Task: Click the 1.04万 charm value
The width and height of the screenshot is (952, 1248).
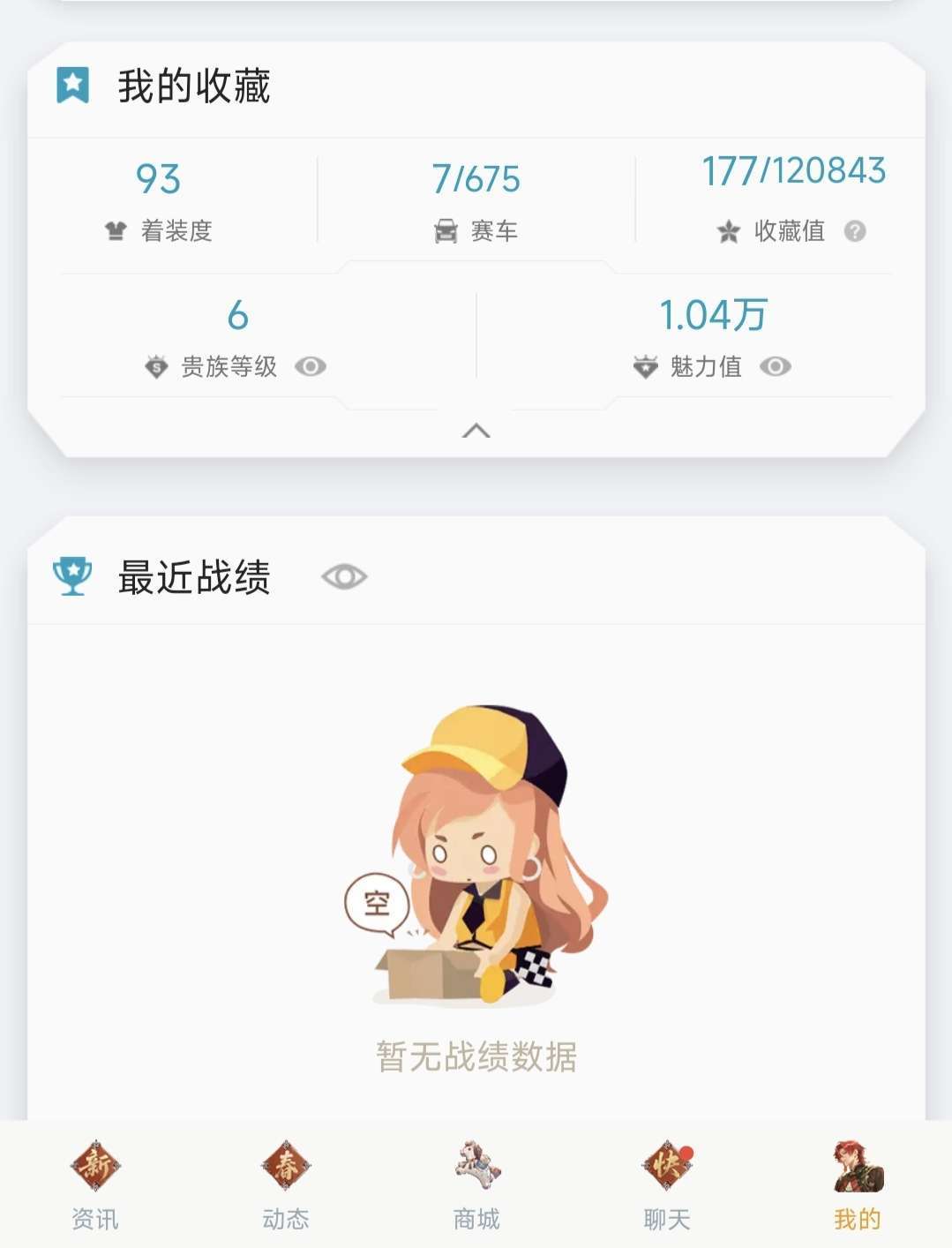Action: 713,313
